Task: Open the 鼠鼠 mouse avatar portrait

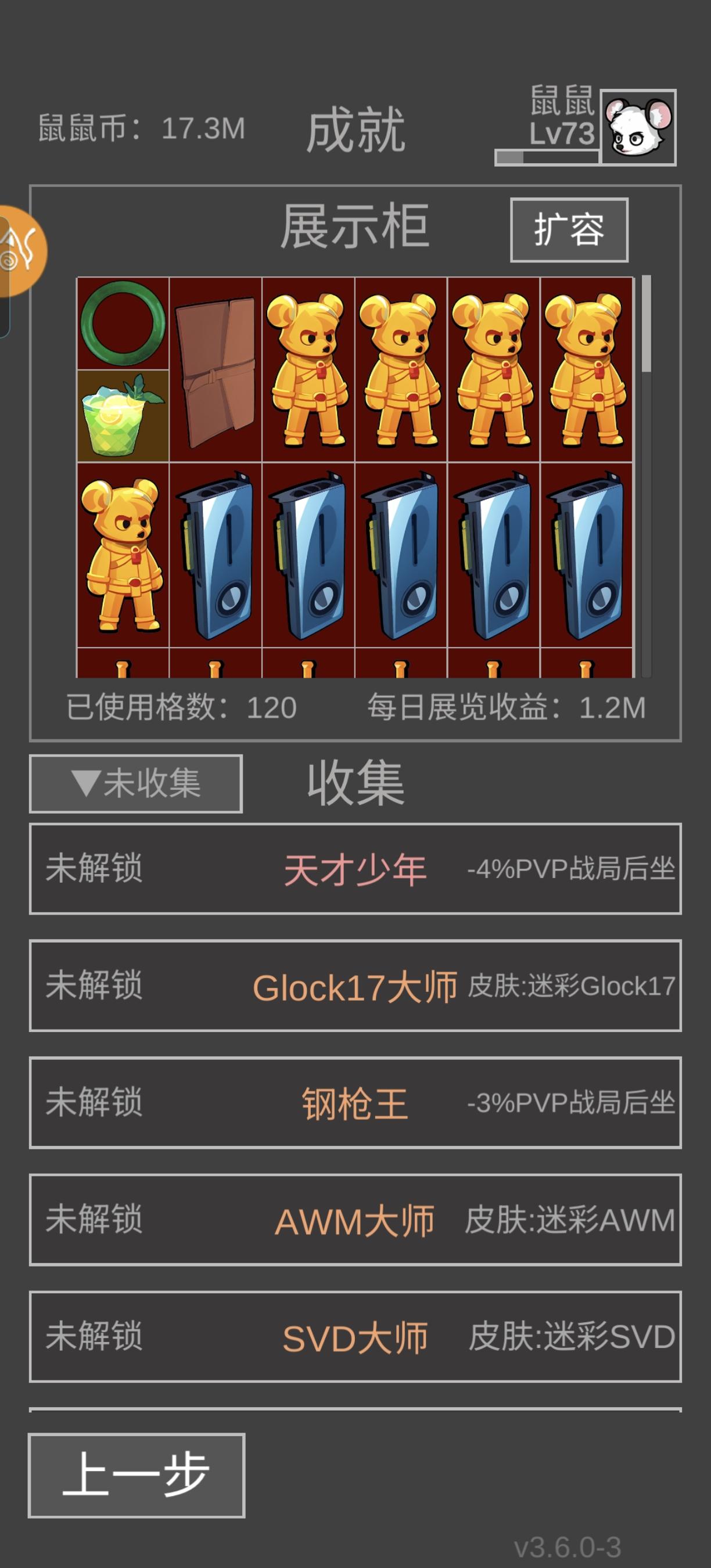Action: 638,128
